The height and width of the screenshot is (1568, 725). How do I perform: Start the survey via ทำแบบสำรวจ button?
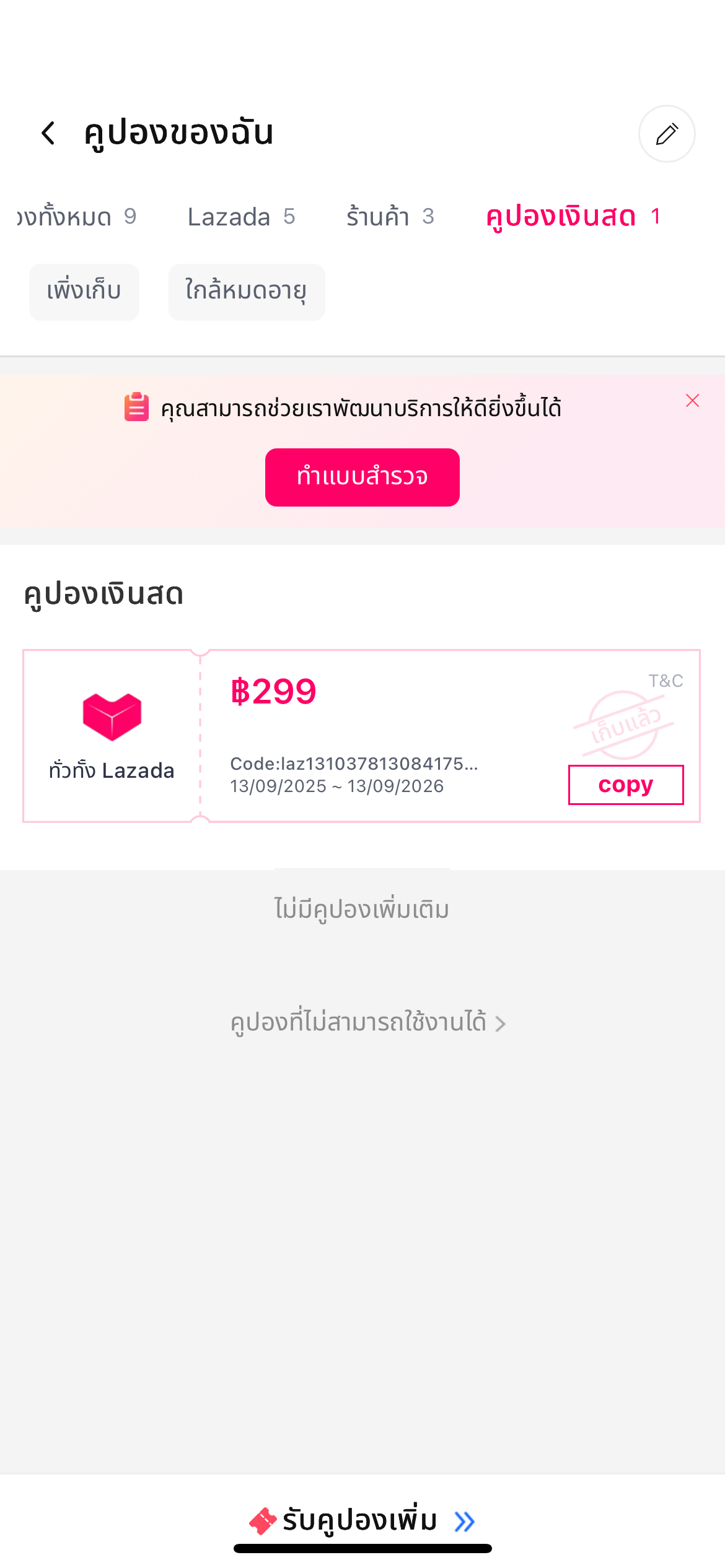coord(362,477)
